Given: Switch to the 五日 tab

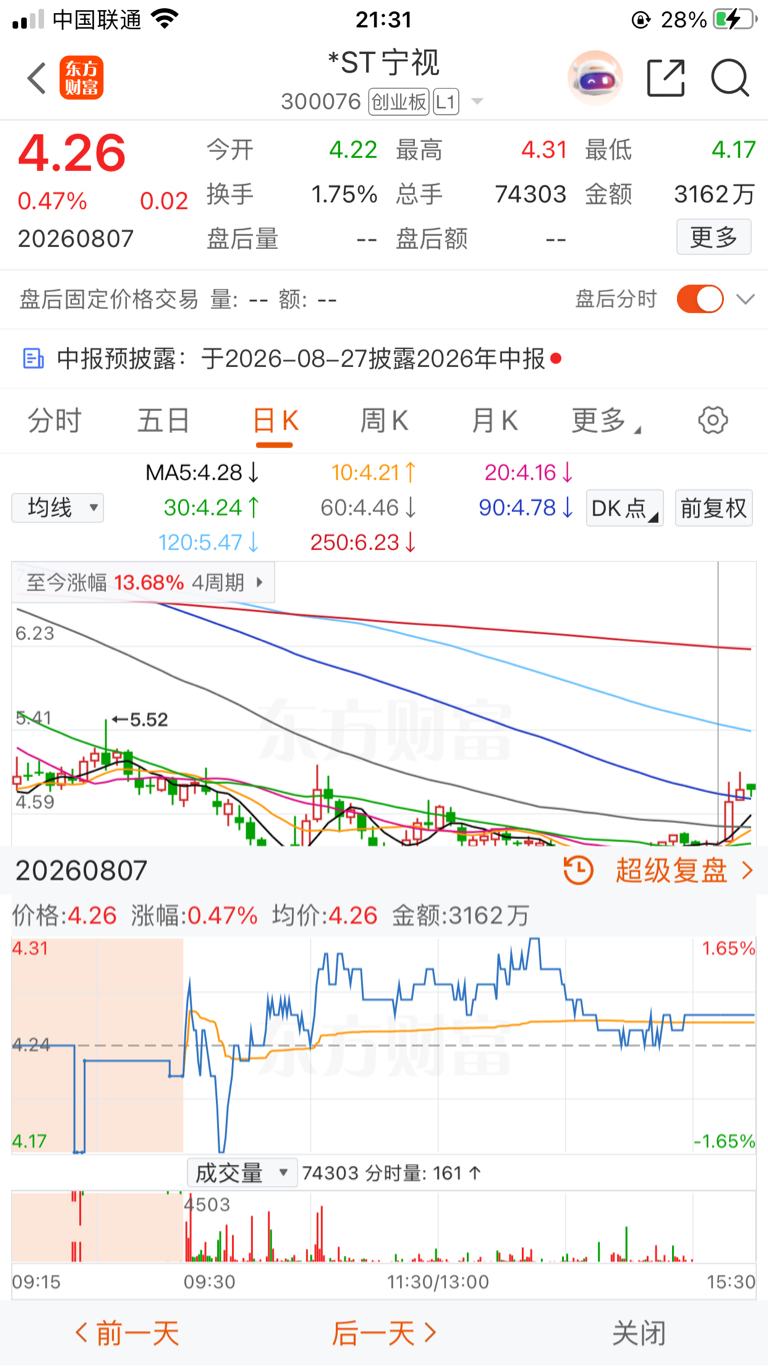Looking at the screenshot, I should click(164, 421).
